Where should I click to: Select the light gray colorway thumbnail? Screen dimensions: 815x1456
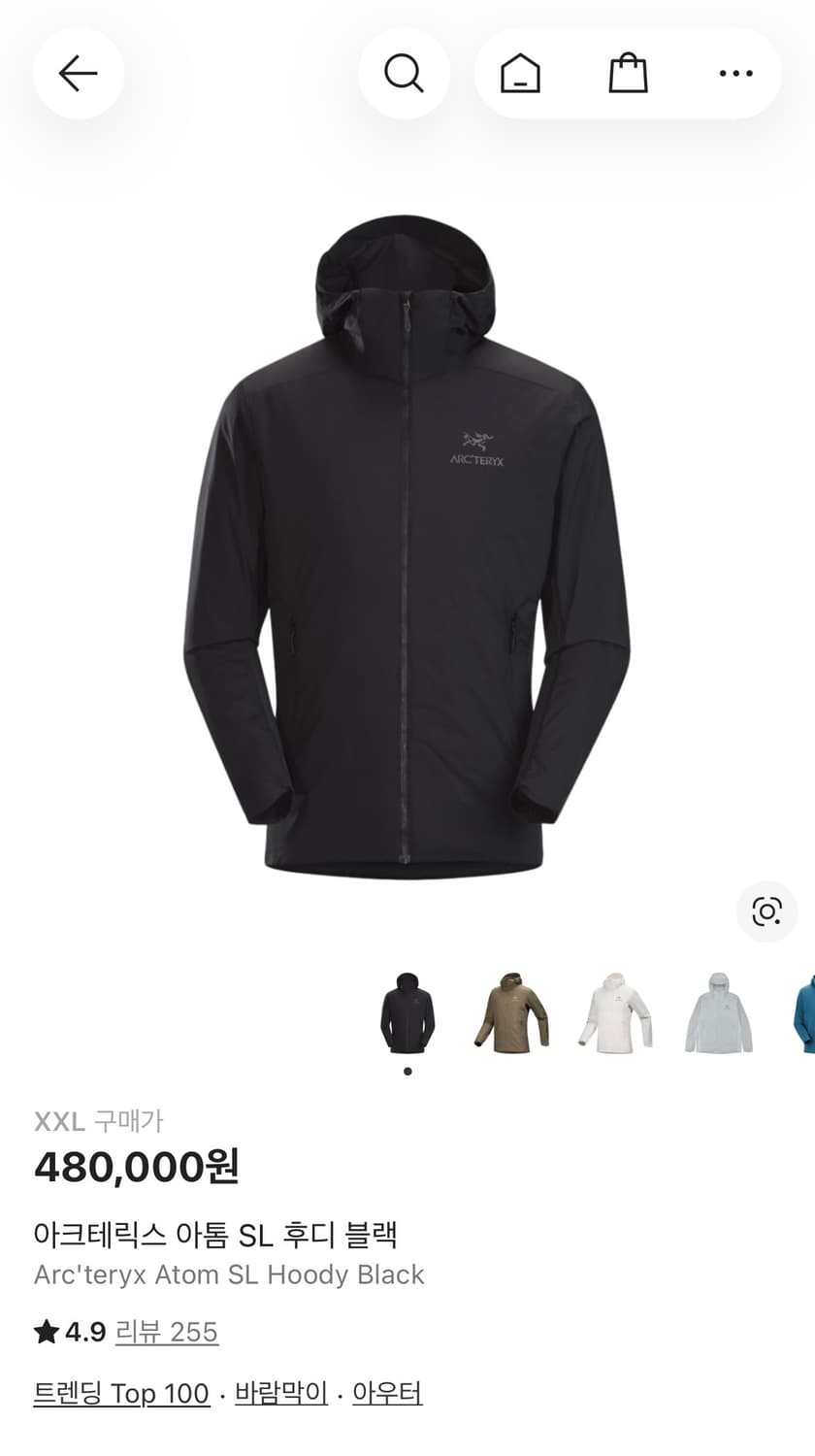[x=718, y=1013]
